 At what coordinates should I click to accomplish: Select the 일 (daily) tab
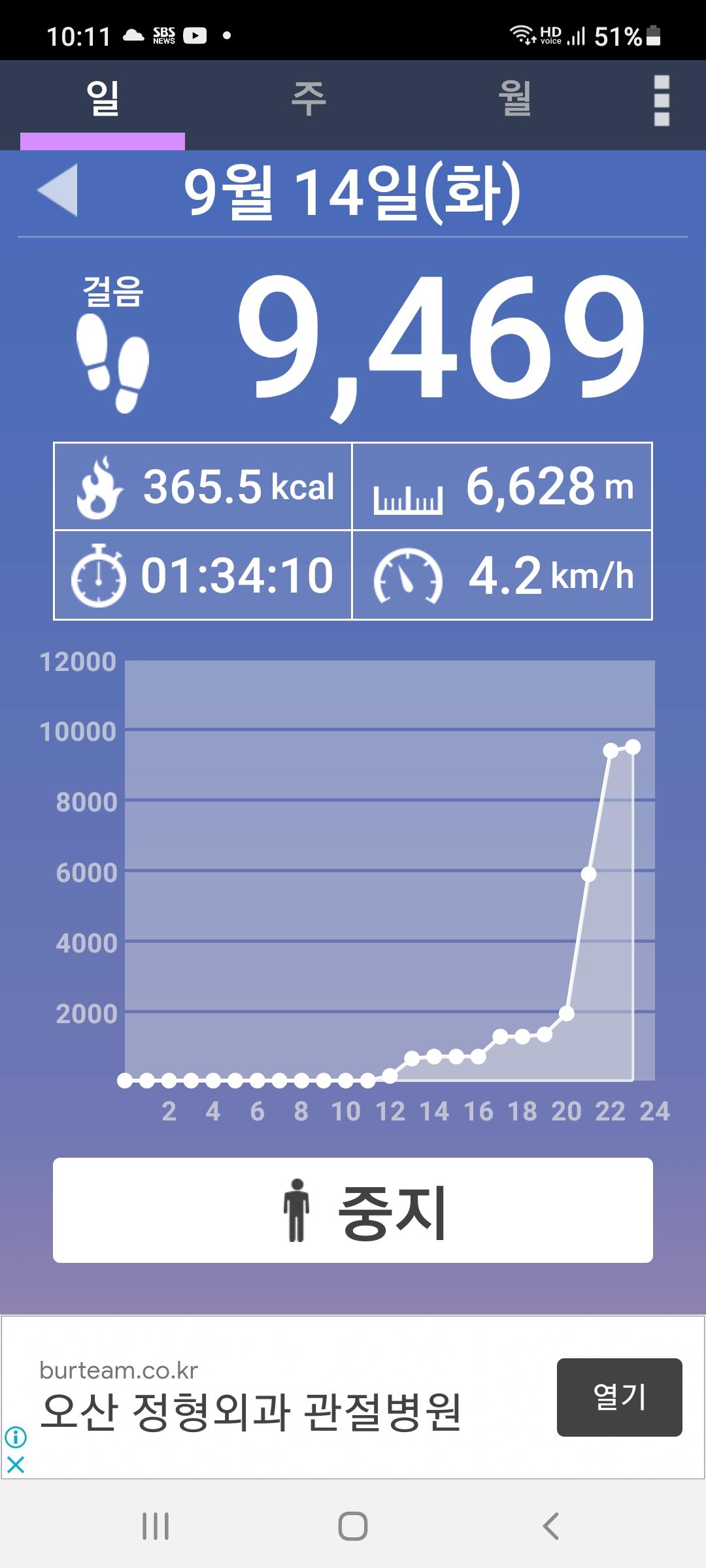(x=103, y=99)
